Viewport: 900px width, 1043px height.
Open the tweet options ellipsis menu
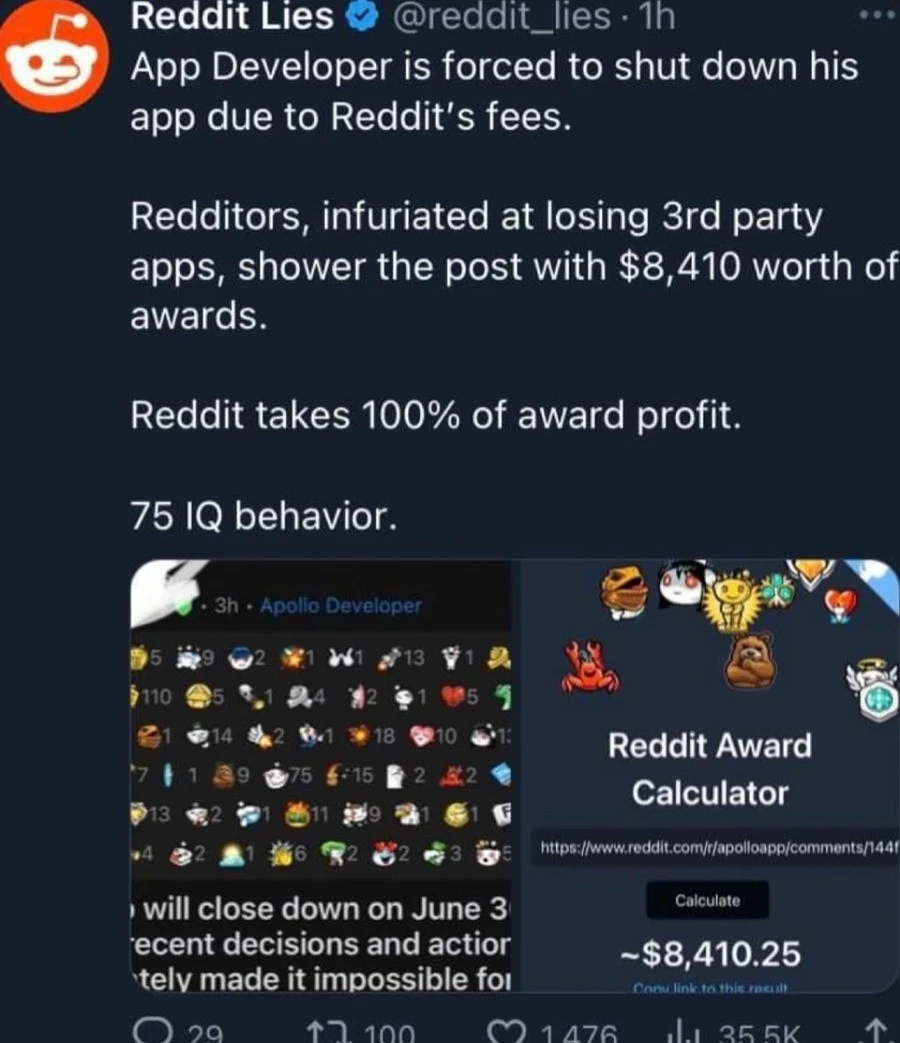877,14
